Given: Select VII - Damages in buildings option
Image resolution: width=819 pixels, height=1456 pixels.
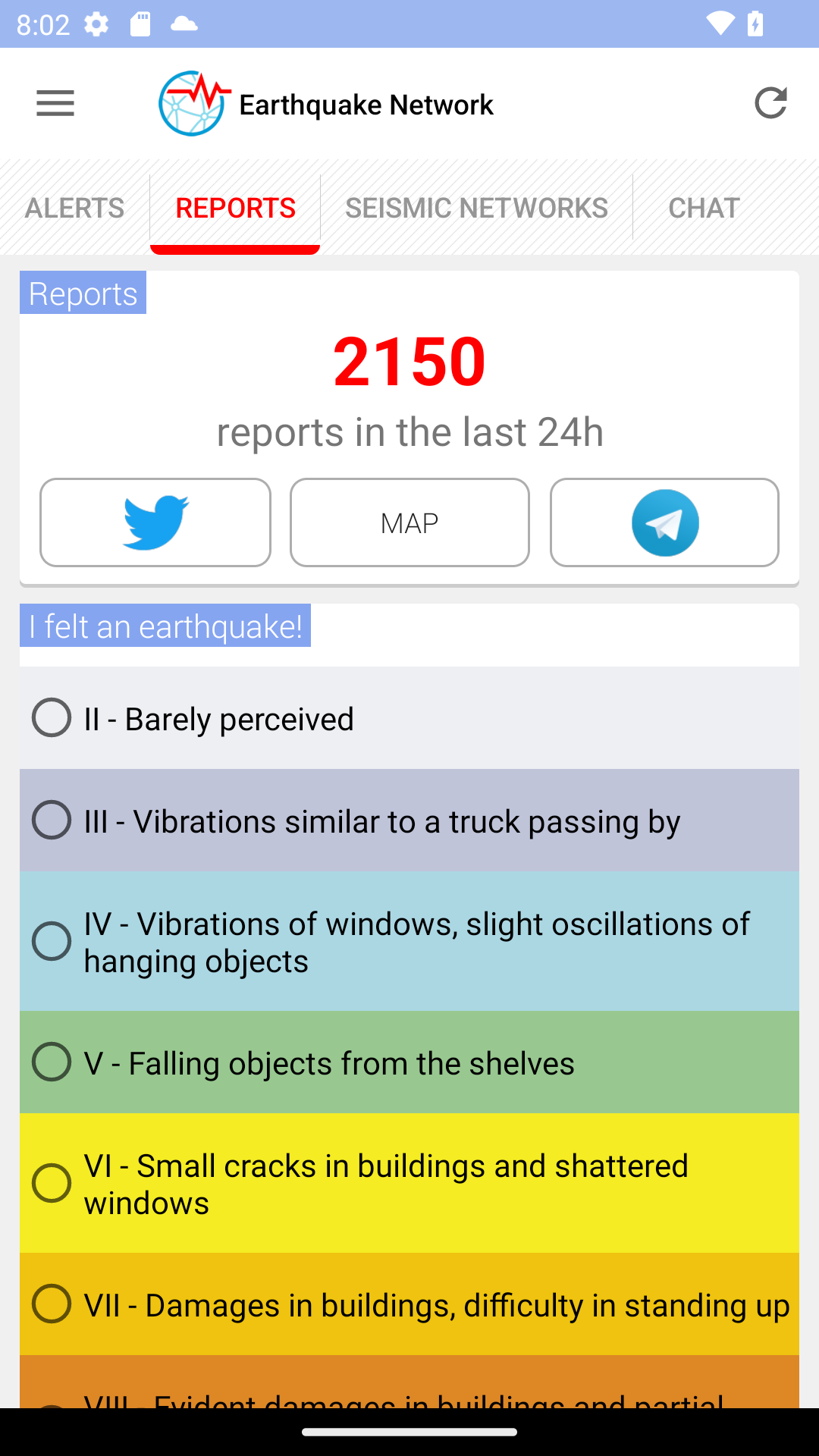Looking at the screenshot, I should coord(409,1305).
